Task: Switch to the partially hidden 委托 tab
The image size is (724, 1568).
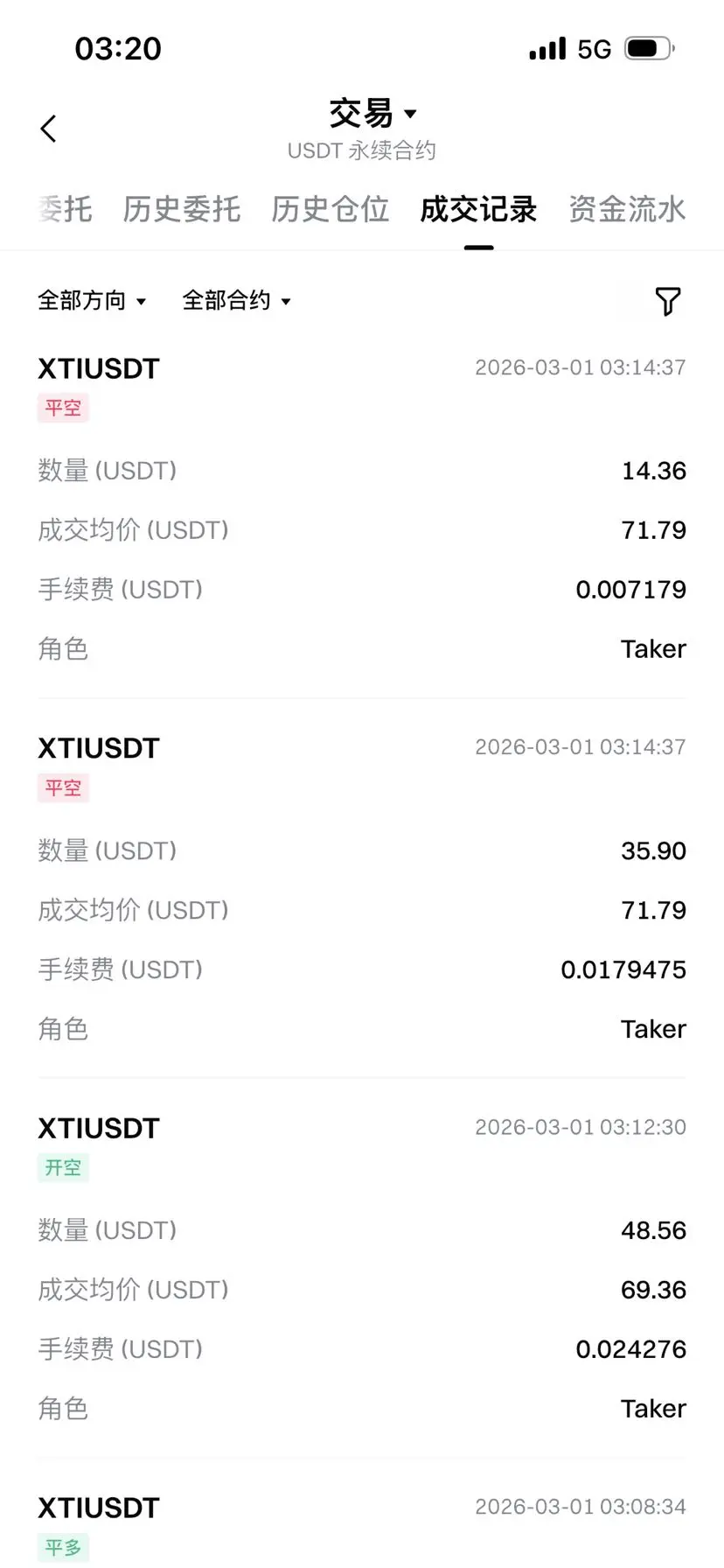Action: 66,210
